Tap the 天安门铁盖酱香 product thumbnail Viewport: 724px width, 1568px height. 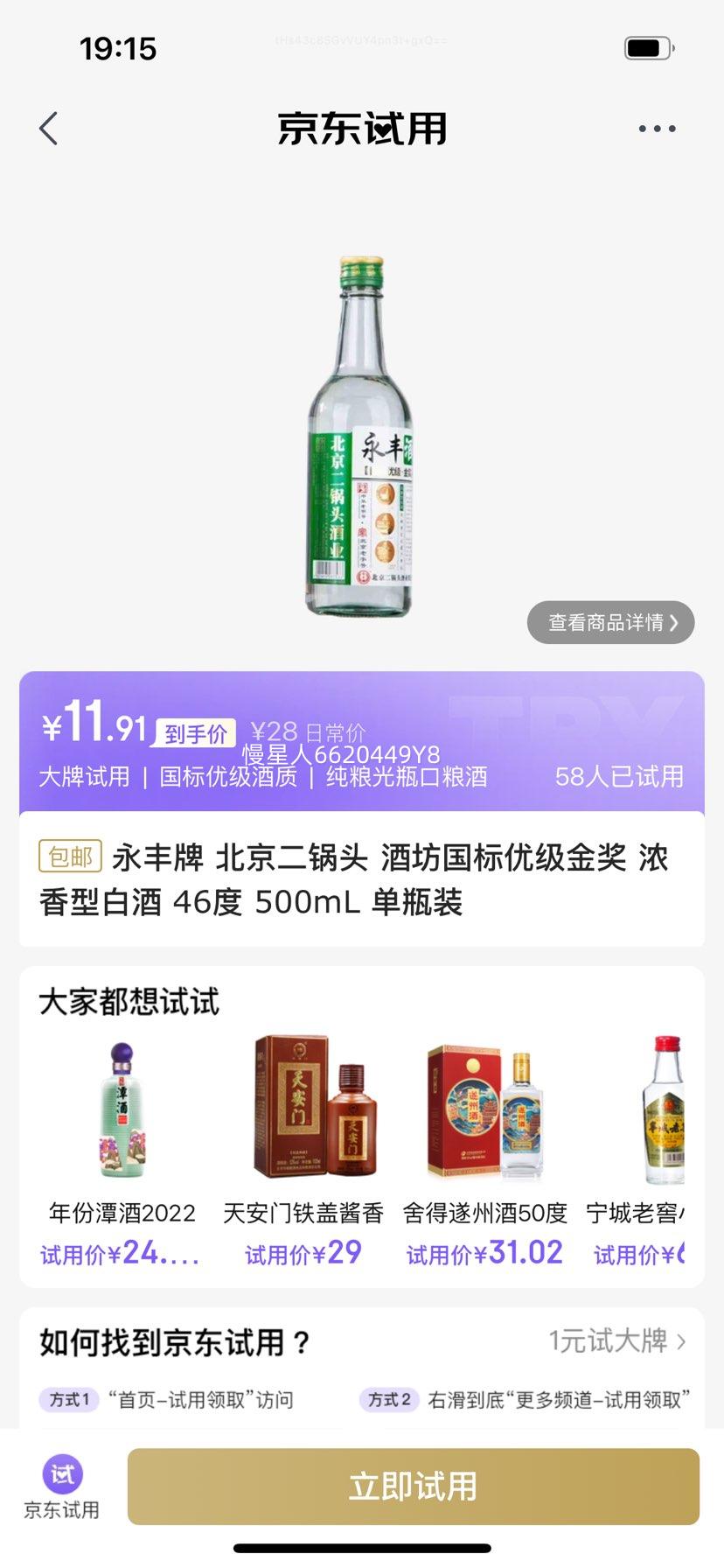pyautogui.click(x=303, y=1111)
